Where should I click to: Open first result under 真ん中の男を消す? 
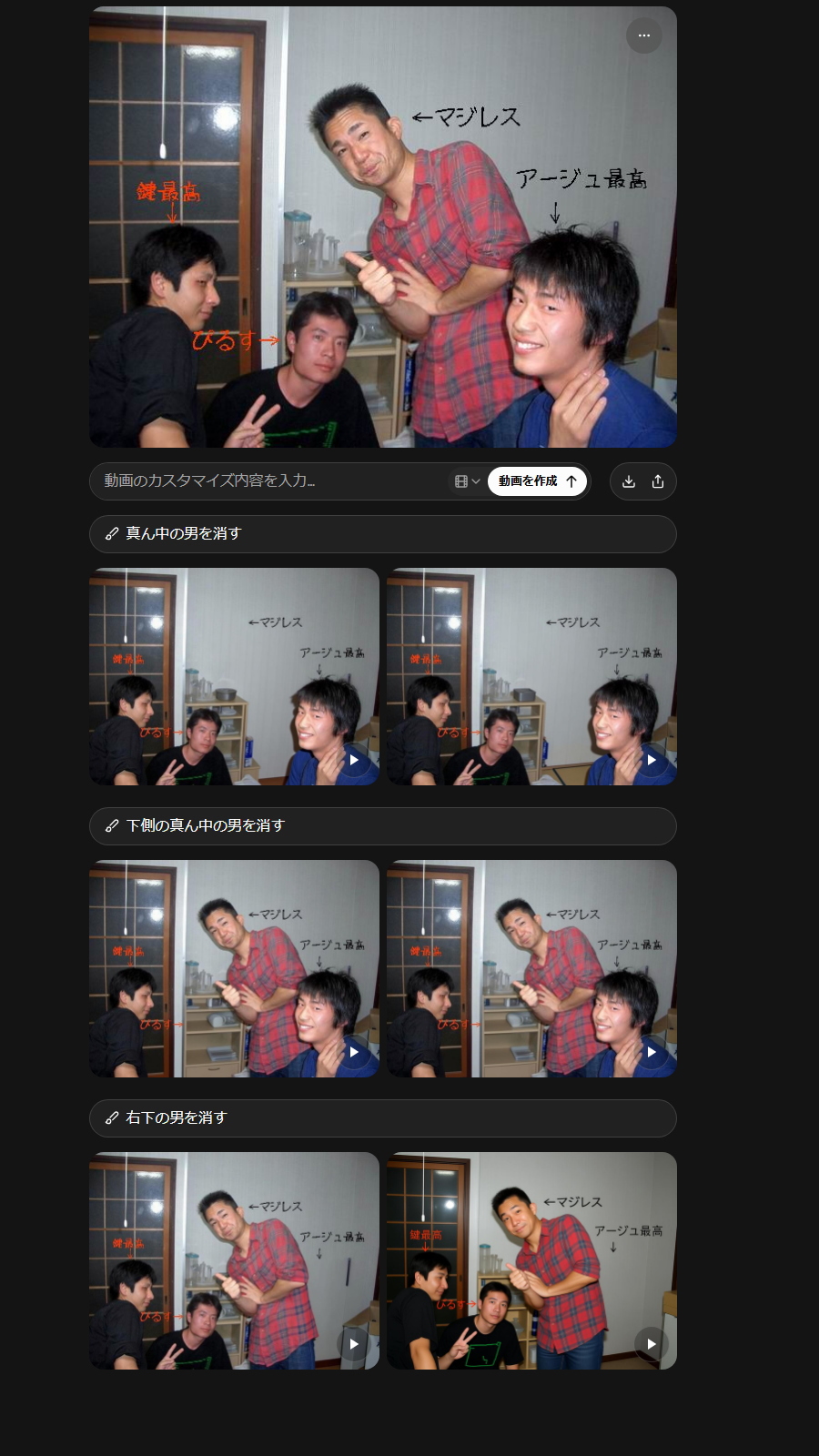234,676
